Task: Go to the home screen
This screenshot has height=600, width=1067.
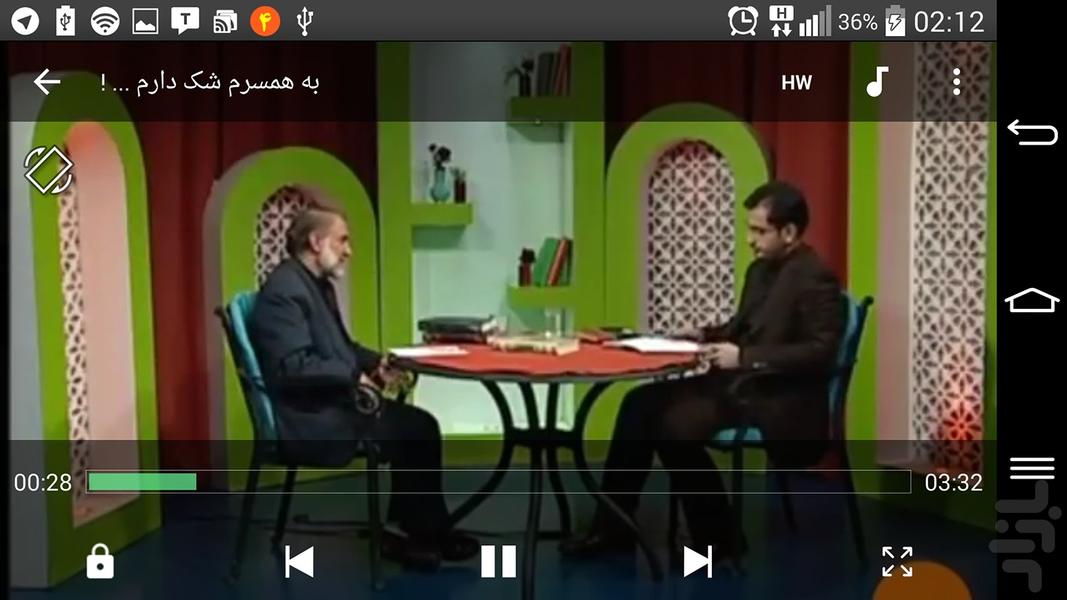Action: 1032,300
